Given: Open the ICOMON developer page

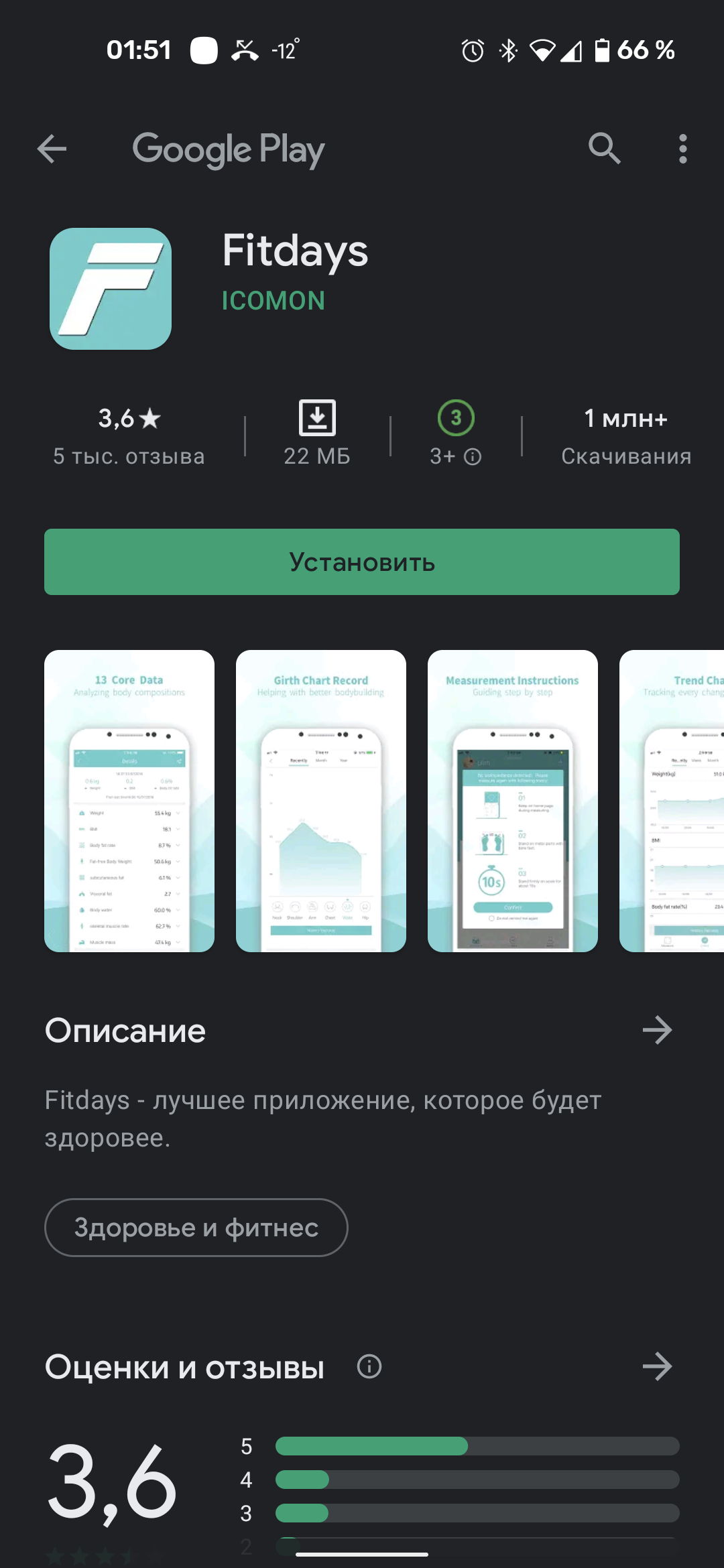Looking at the screenshot, I should 274,301.
